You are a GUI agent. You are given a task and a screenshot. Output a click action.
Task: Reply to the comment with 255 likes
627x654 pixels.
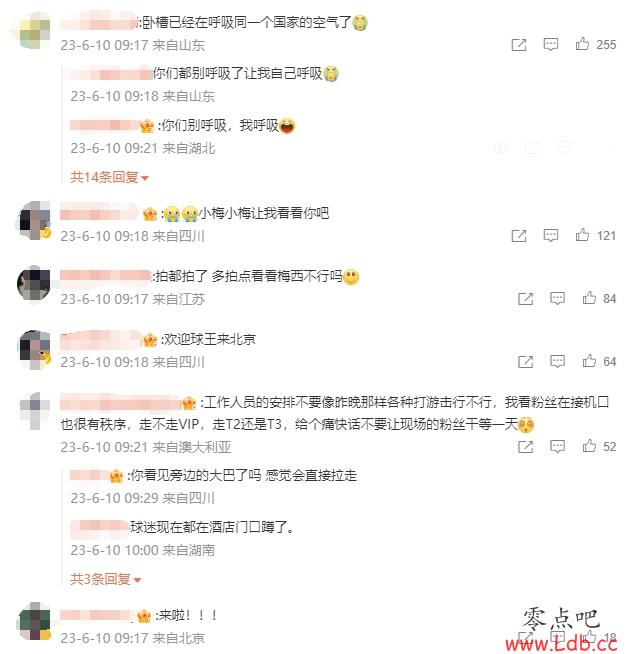(551, 45)
